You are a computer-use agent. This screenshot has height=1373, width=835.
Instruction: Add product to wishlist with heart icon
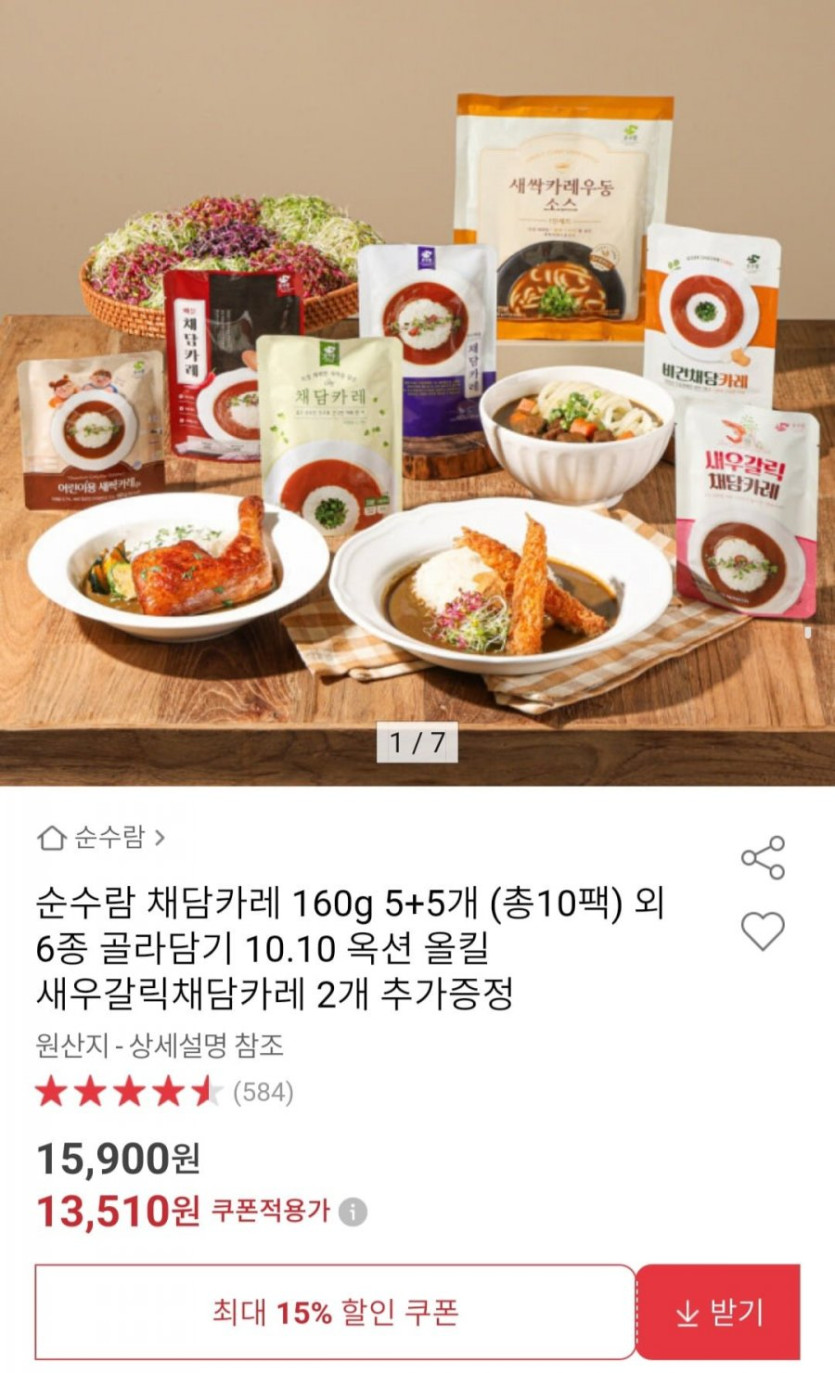pos(762,931)
